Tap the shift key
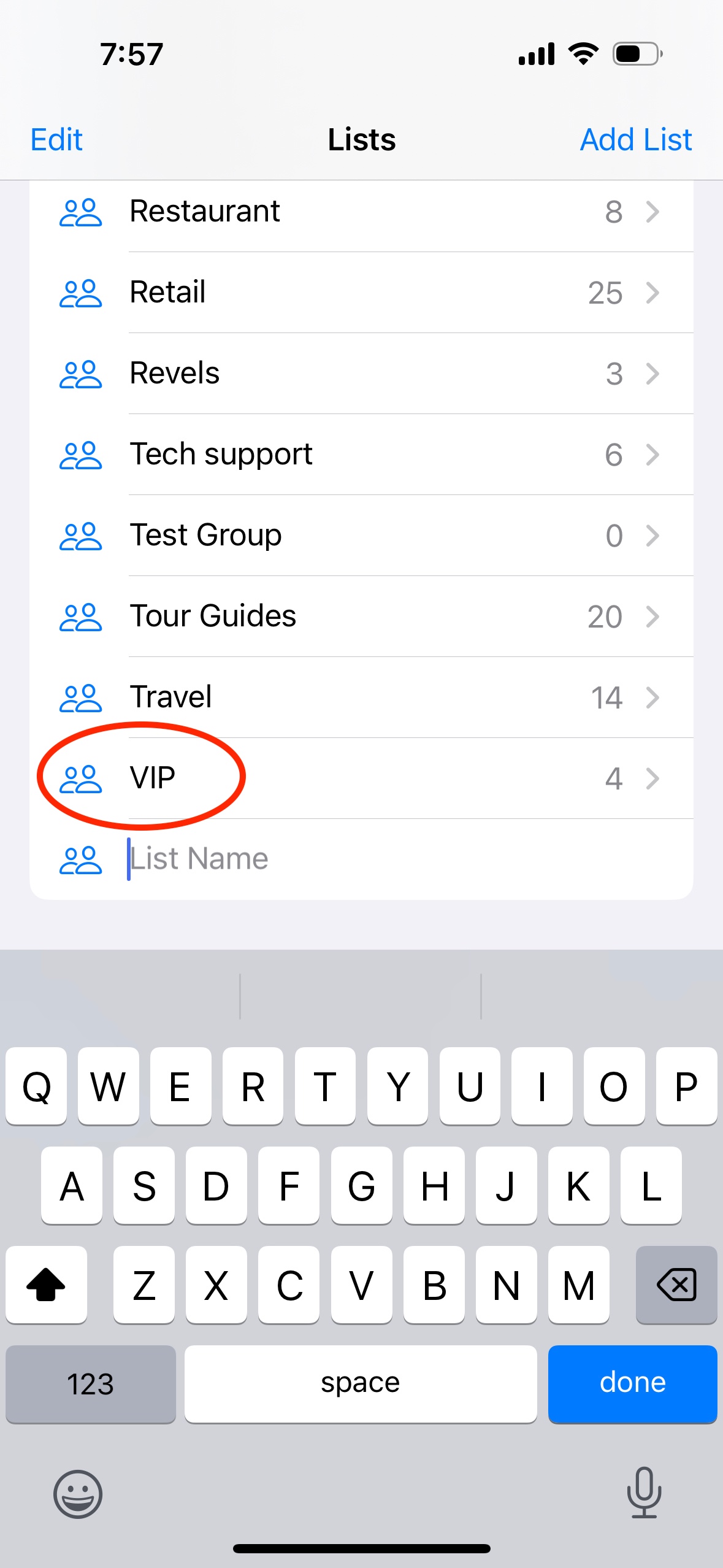The height and width of the screenshot is (1568, 723). (46, 1284)
